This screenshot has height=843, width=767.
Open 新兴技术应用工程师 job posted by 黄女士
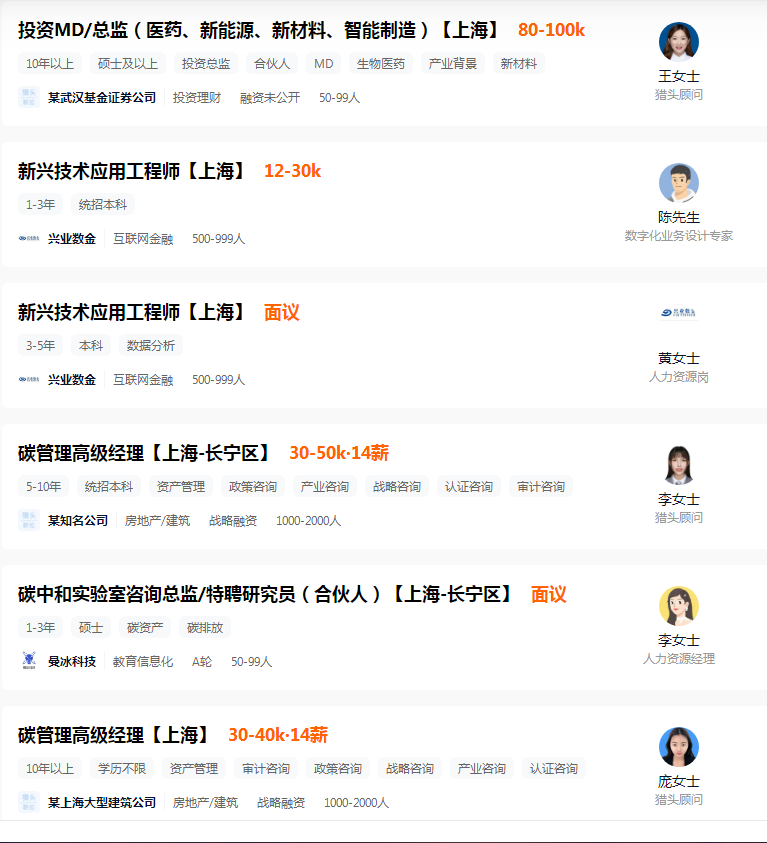[x=132, y=312]
